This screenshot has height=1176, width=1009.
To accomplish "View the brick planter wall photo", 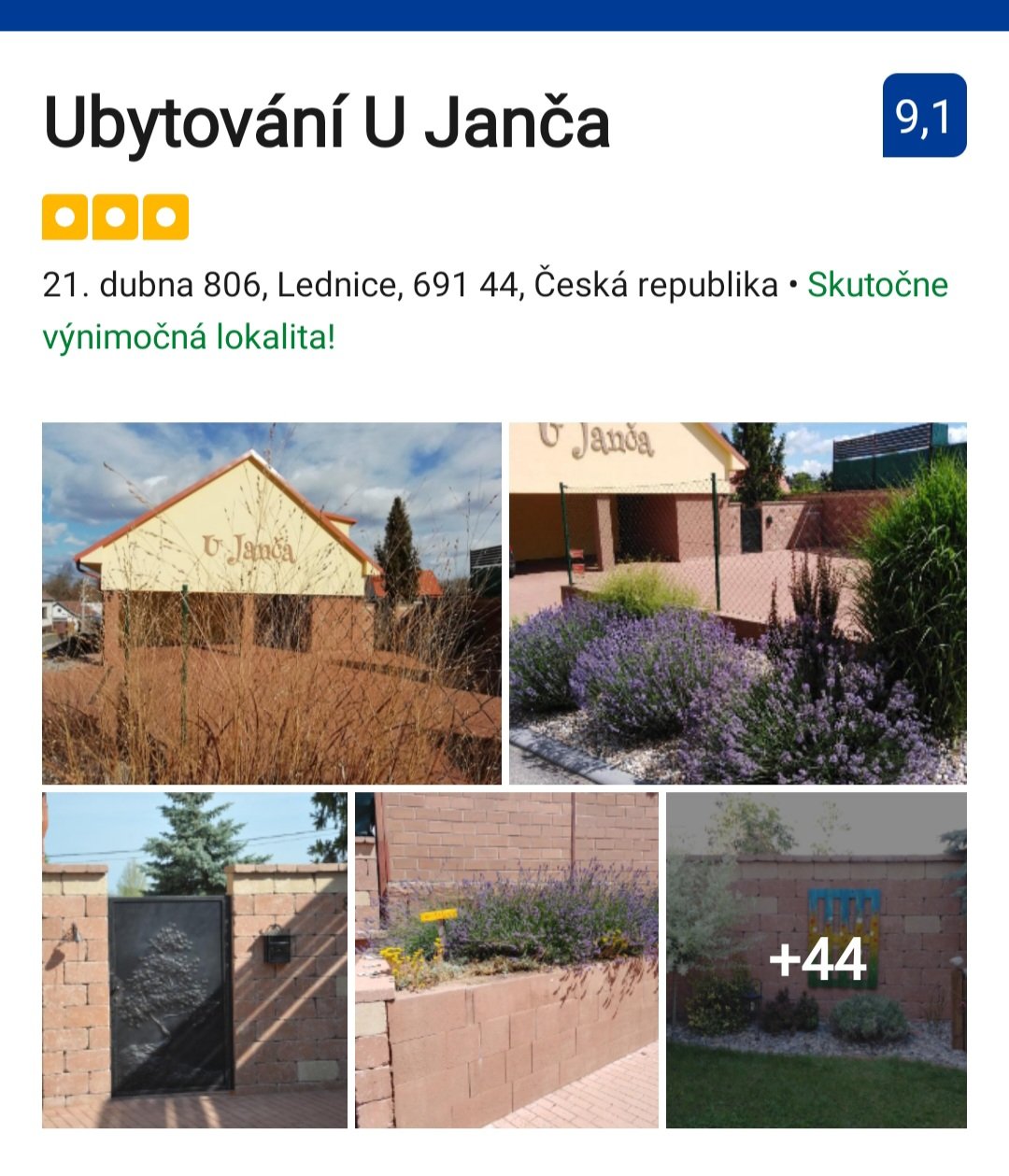I will (x=506, y=959).
